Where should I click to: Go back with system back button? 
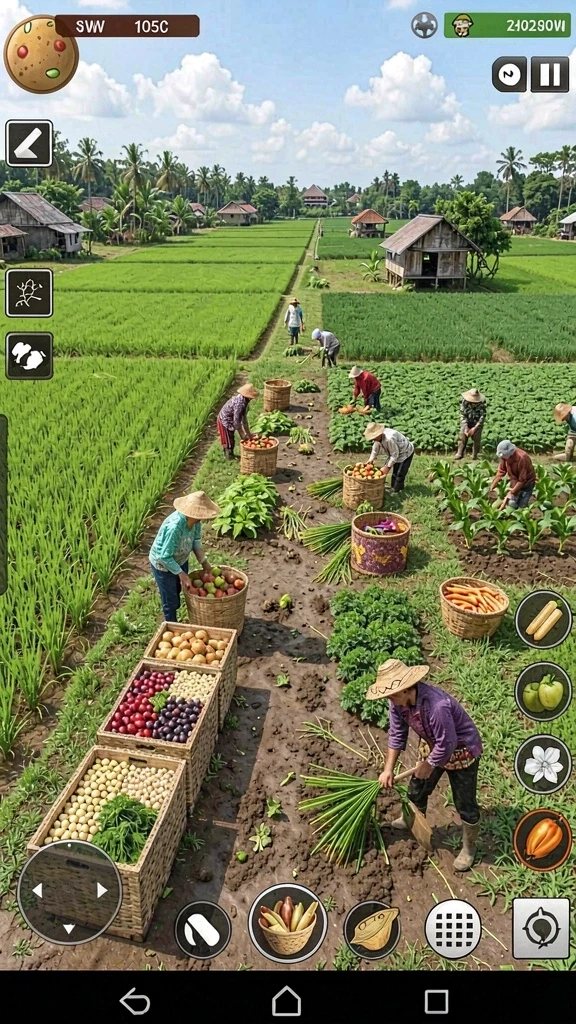(x=135, y=1000)
